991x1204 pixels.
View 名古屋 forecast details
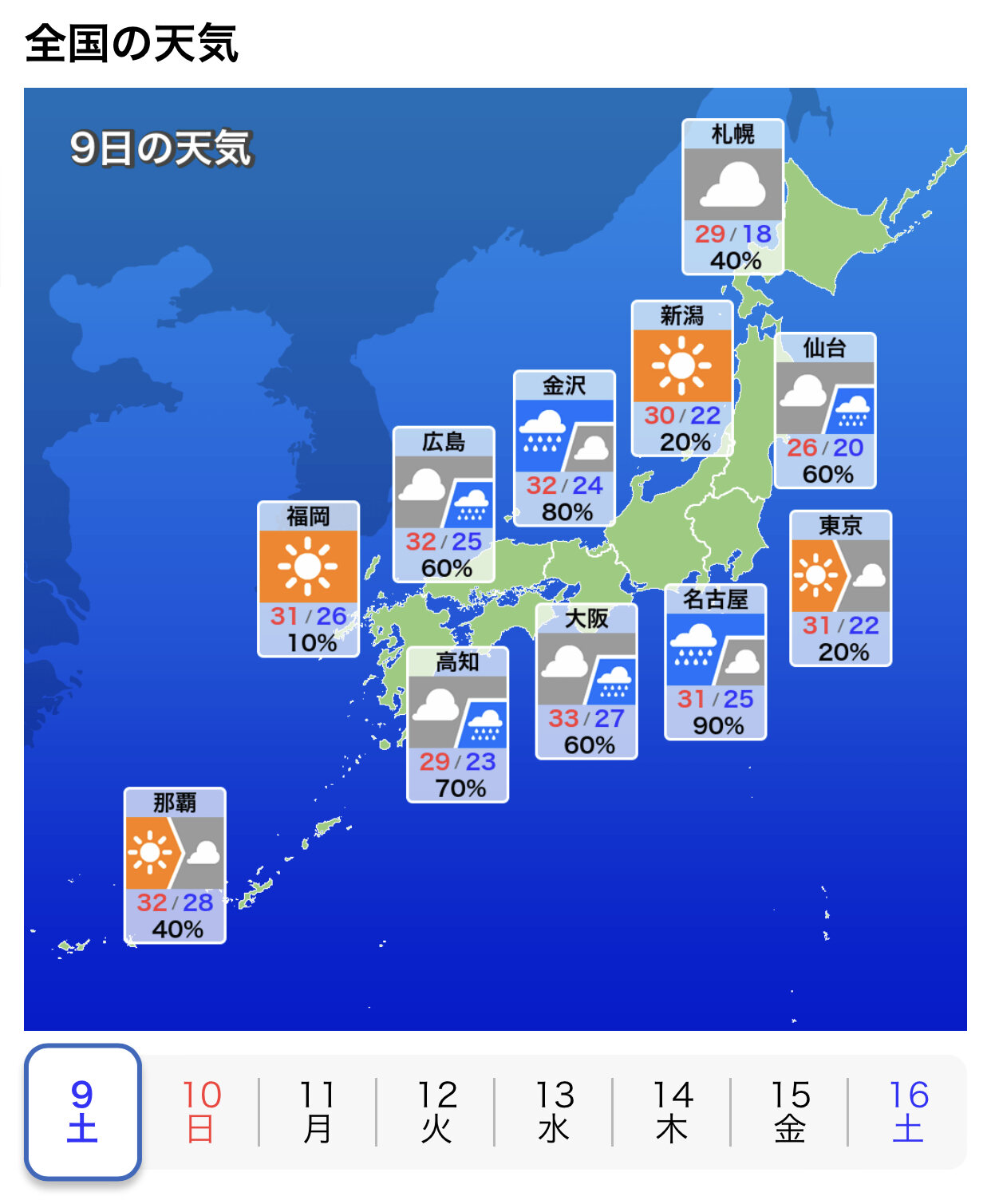(715, 662)
